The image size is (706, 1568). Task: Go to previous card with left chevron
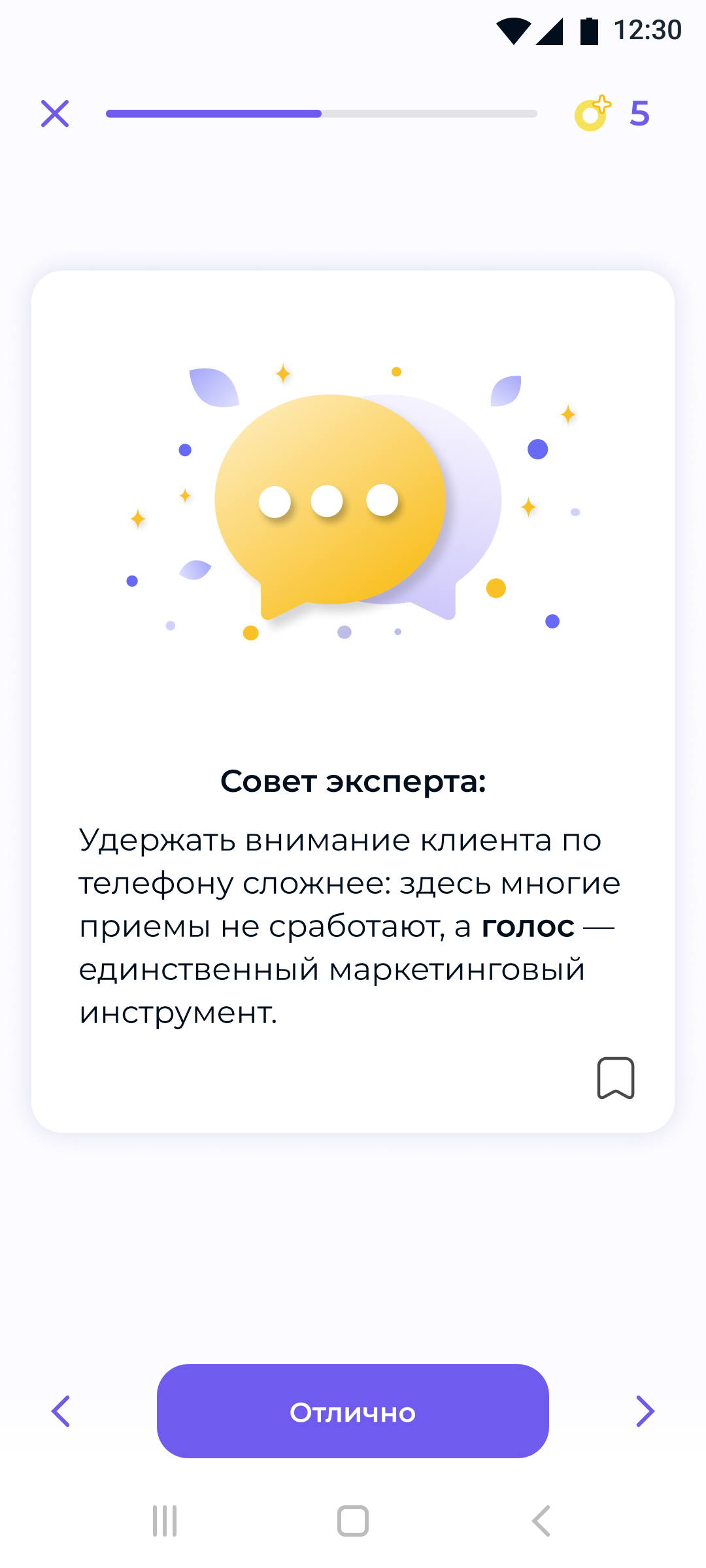click(61, 1411)
